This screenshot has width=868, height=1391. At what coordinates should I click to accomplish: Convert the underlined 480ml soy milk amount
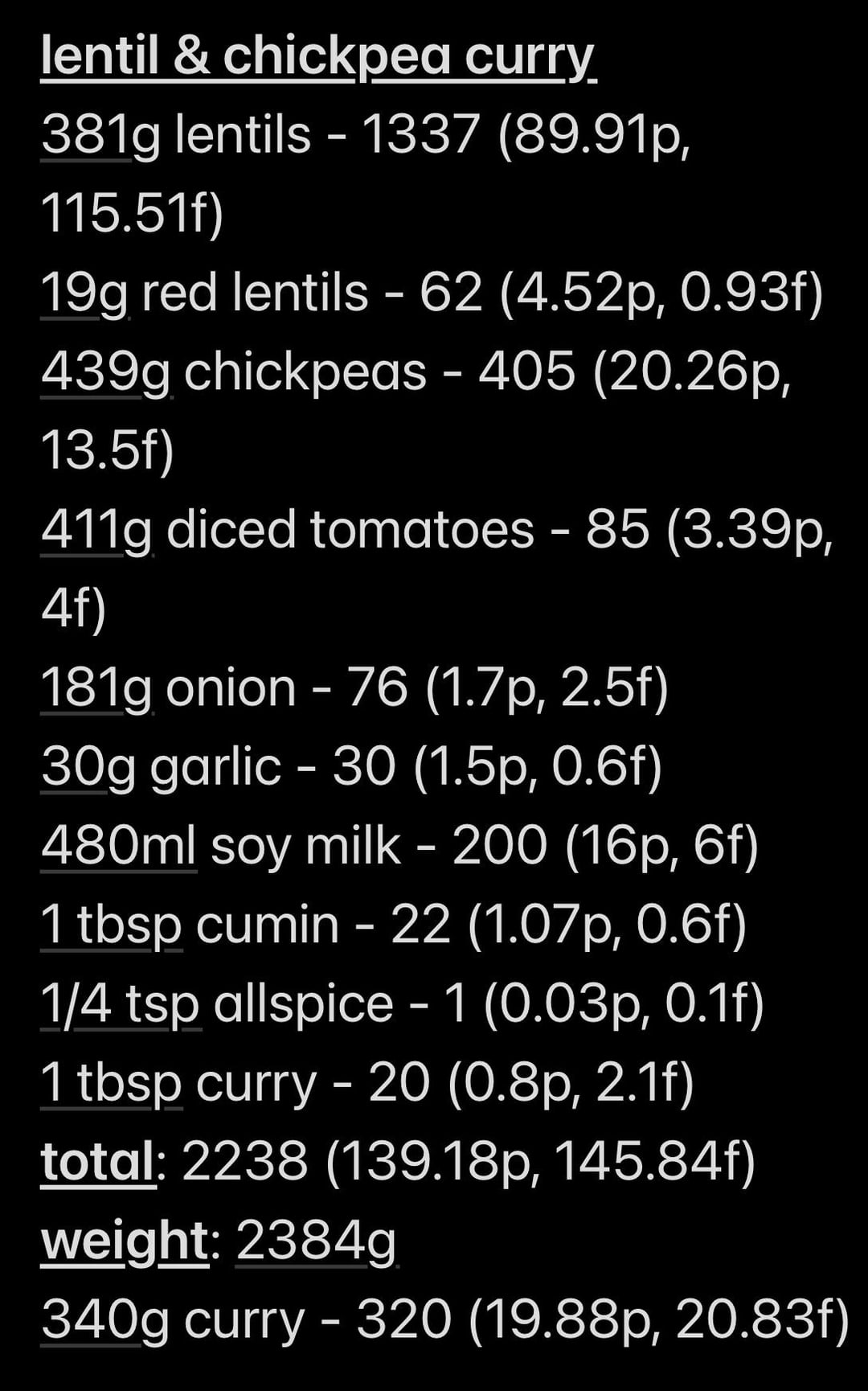[118, 846]
